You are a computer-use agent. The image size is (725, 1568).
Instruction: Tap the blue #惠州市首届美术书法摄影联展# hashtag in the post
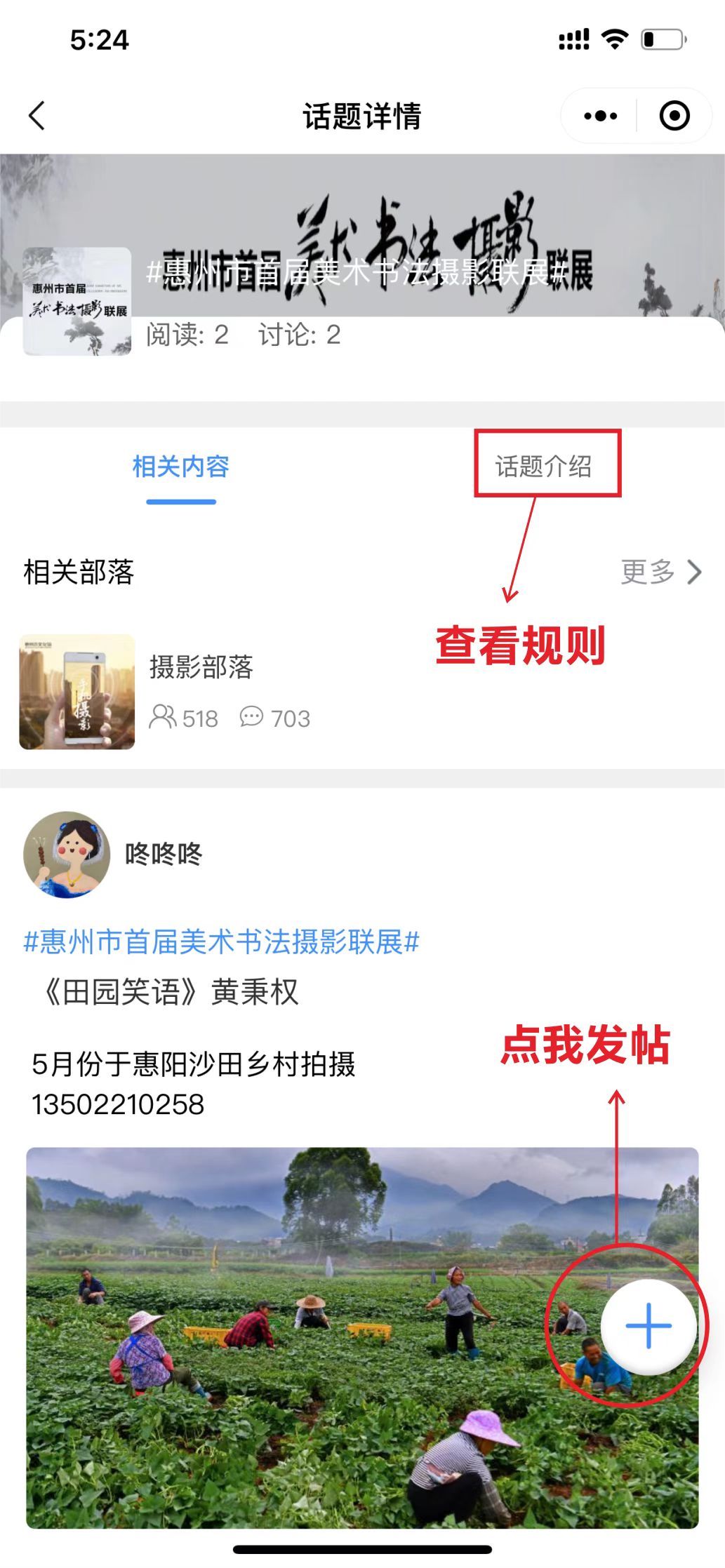[x=221, y=942]
